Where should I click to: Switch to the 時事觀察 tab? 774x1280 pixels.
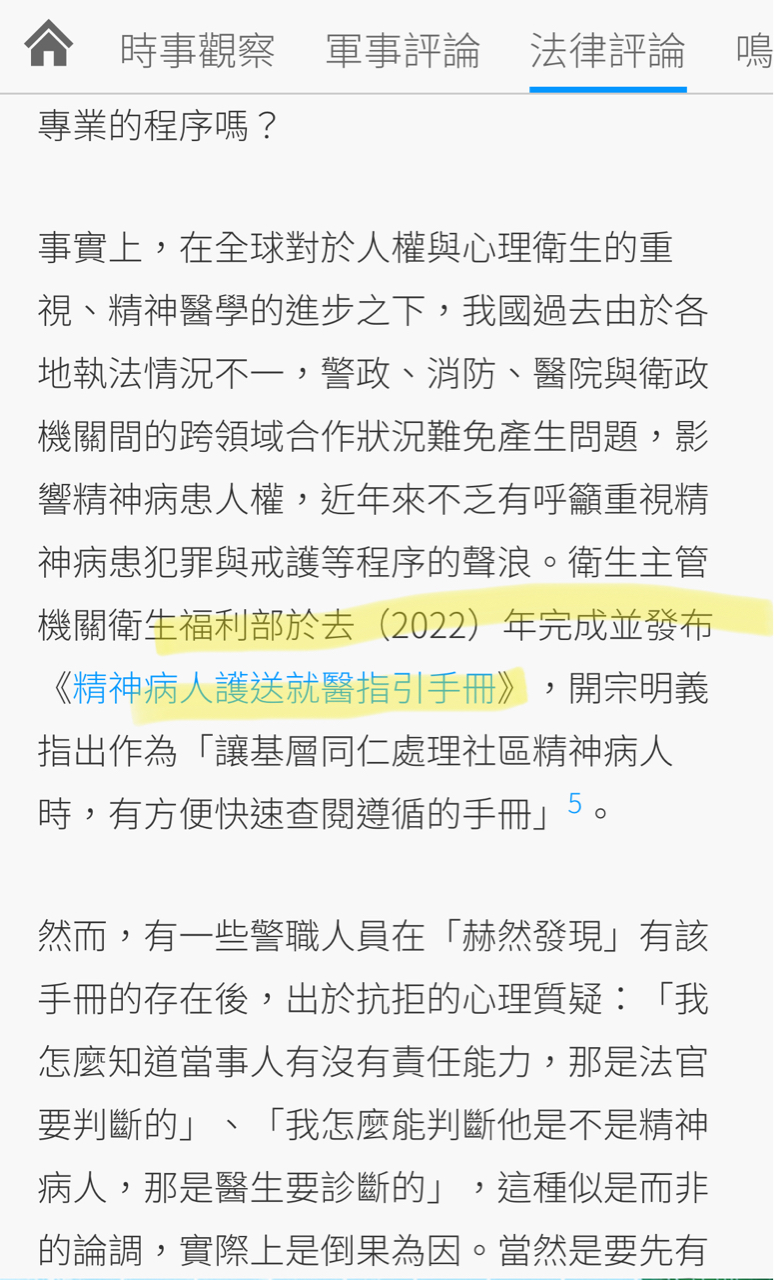197,51
